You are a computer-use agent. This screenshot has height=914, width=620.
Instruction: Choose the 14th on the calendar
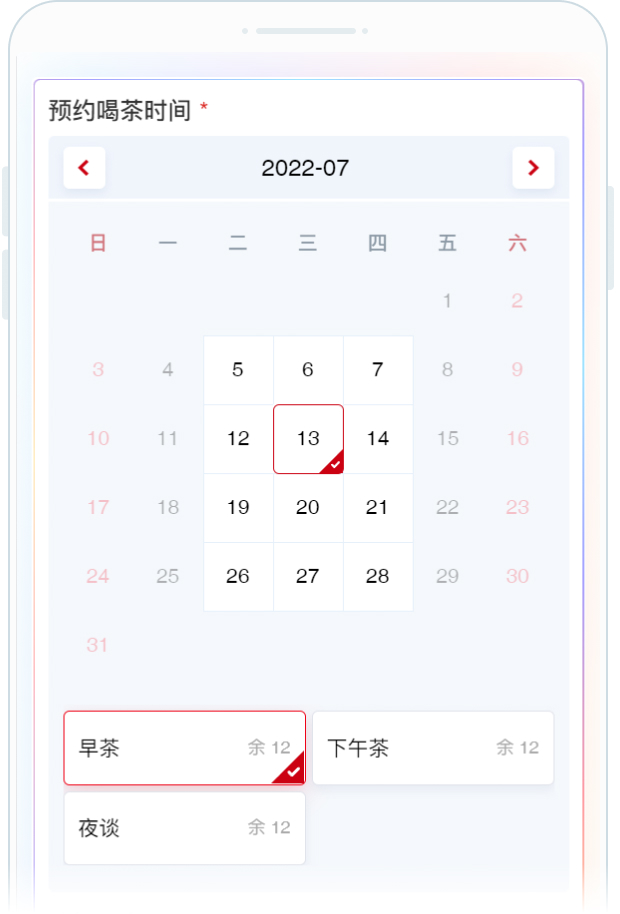378,439
